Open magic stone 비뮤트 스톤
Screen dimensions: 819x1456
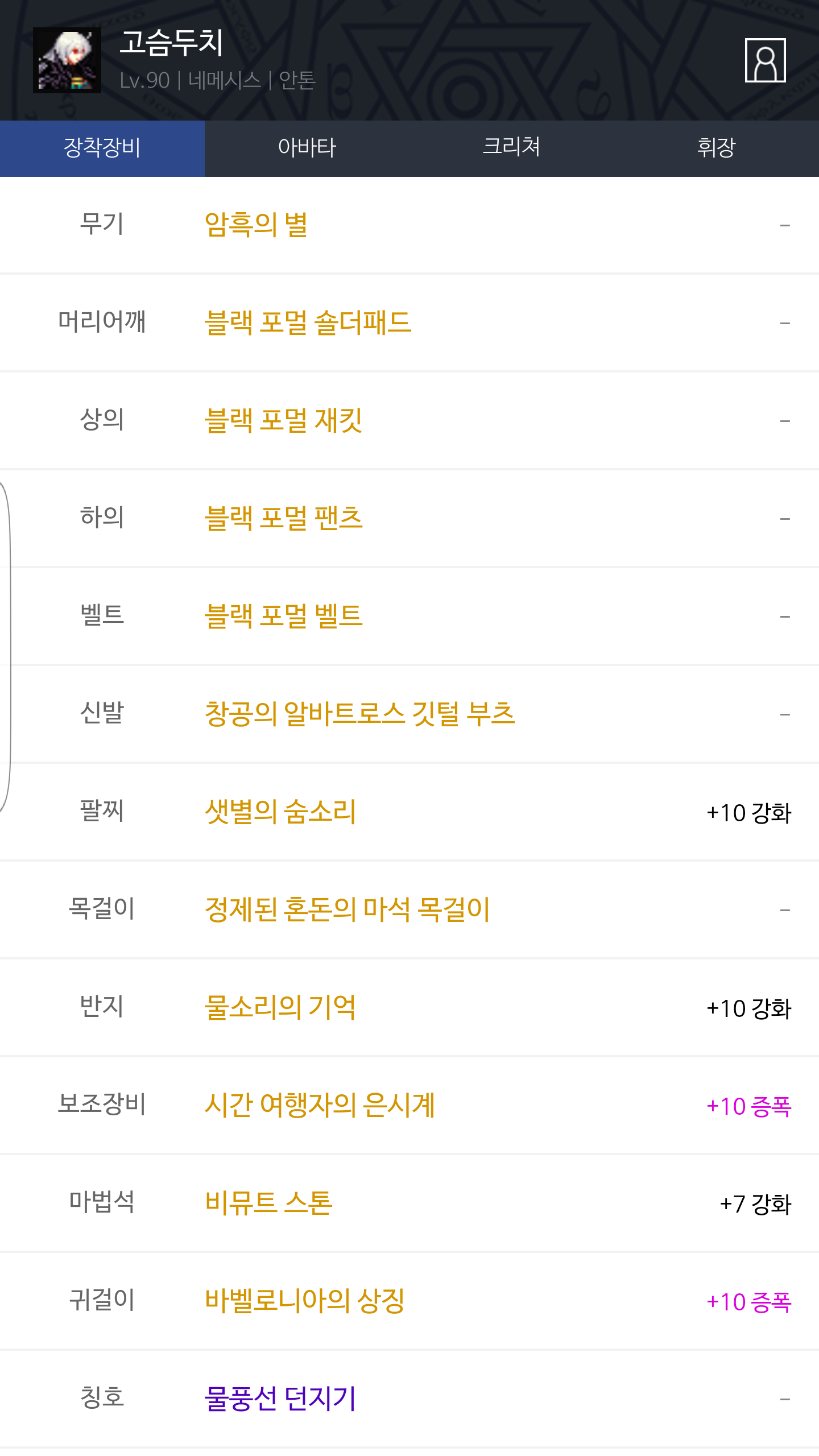409,1203
